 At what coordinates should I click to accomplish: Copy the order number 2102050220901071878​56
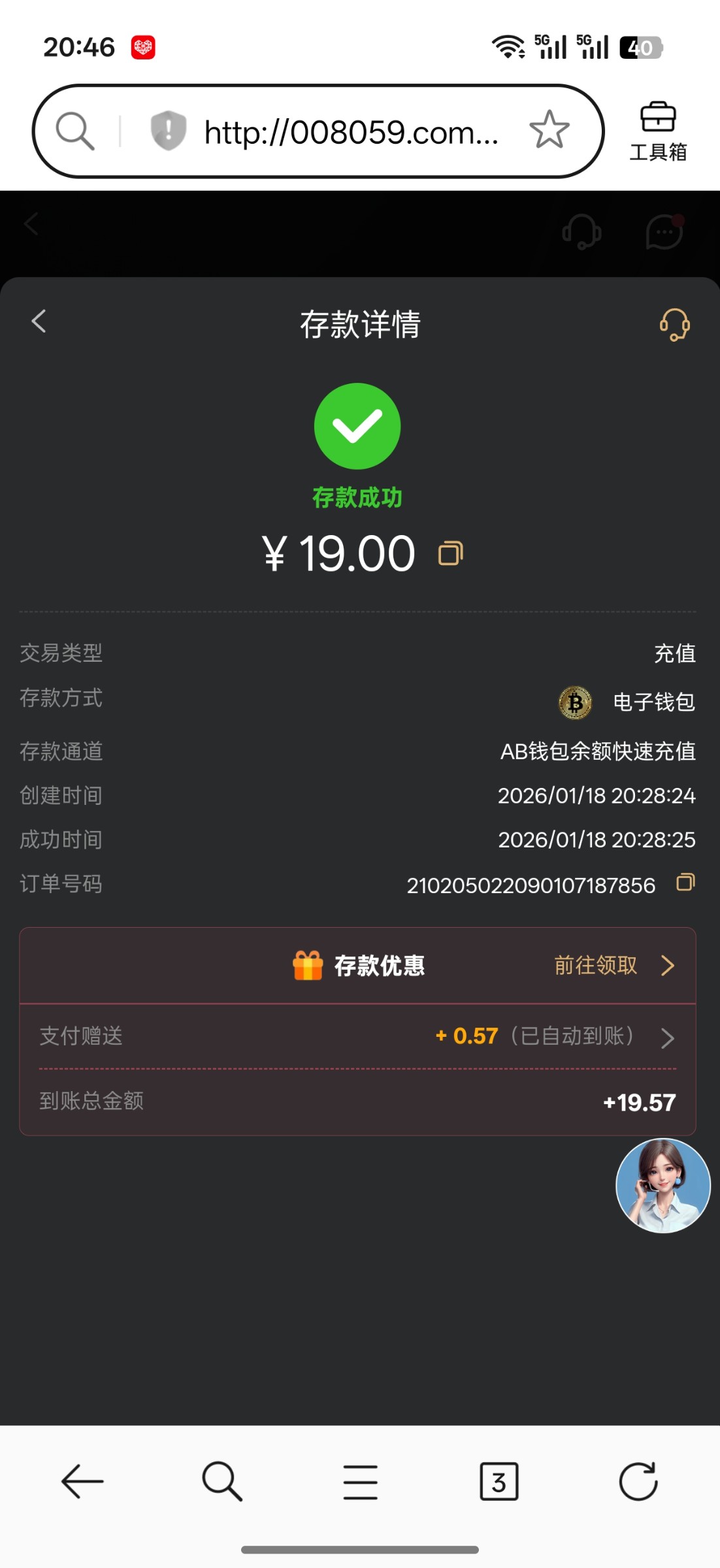[x=685, y=883]
